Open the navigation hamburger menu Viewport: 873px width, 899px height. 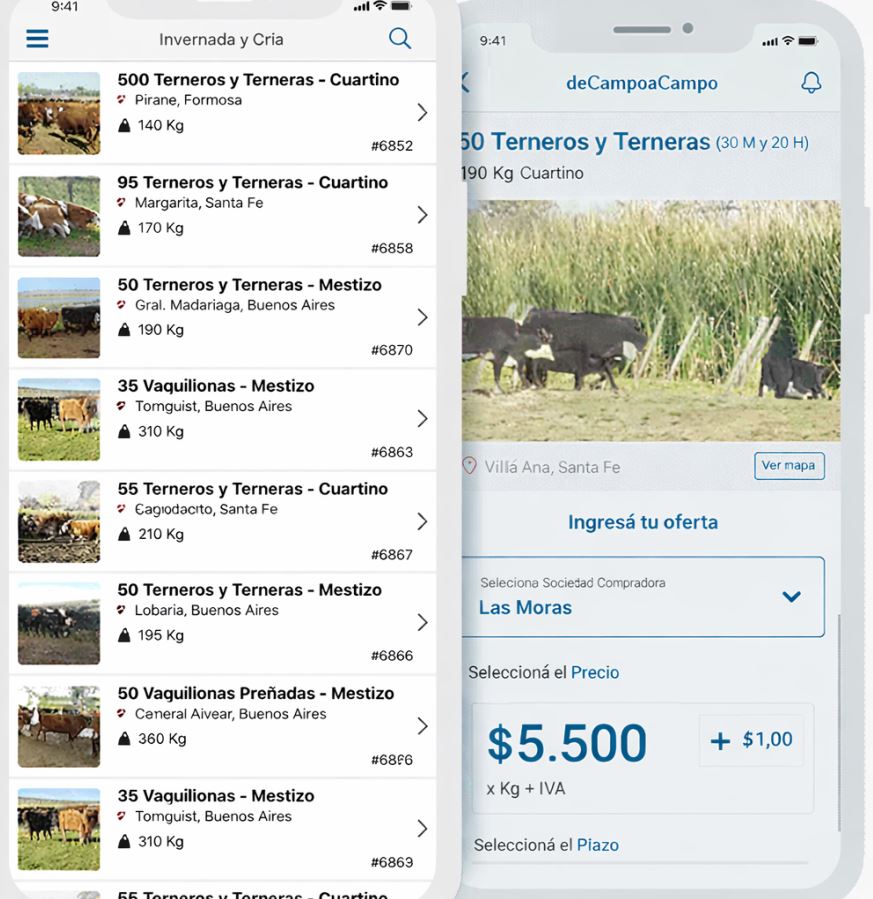[x=37, y=38]
